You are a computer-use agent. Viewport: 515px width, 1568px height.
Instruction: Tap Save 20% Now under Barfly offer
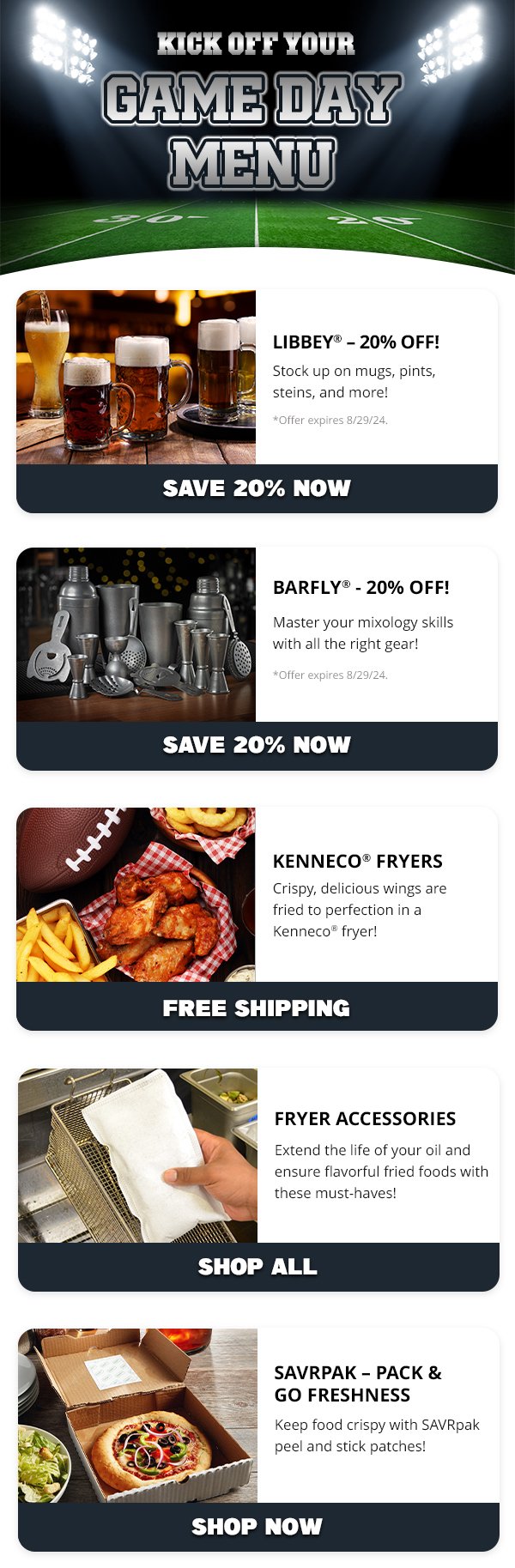pyautogui.click(x=257, y=745)
